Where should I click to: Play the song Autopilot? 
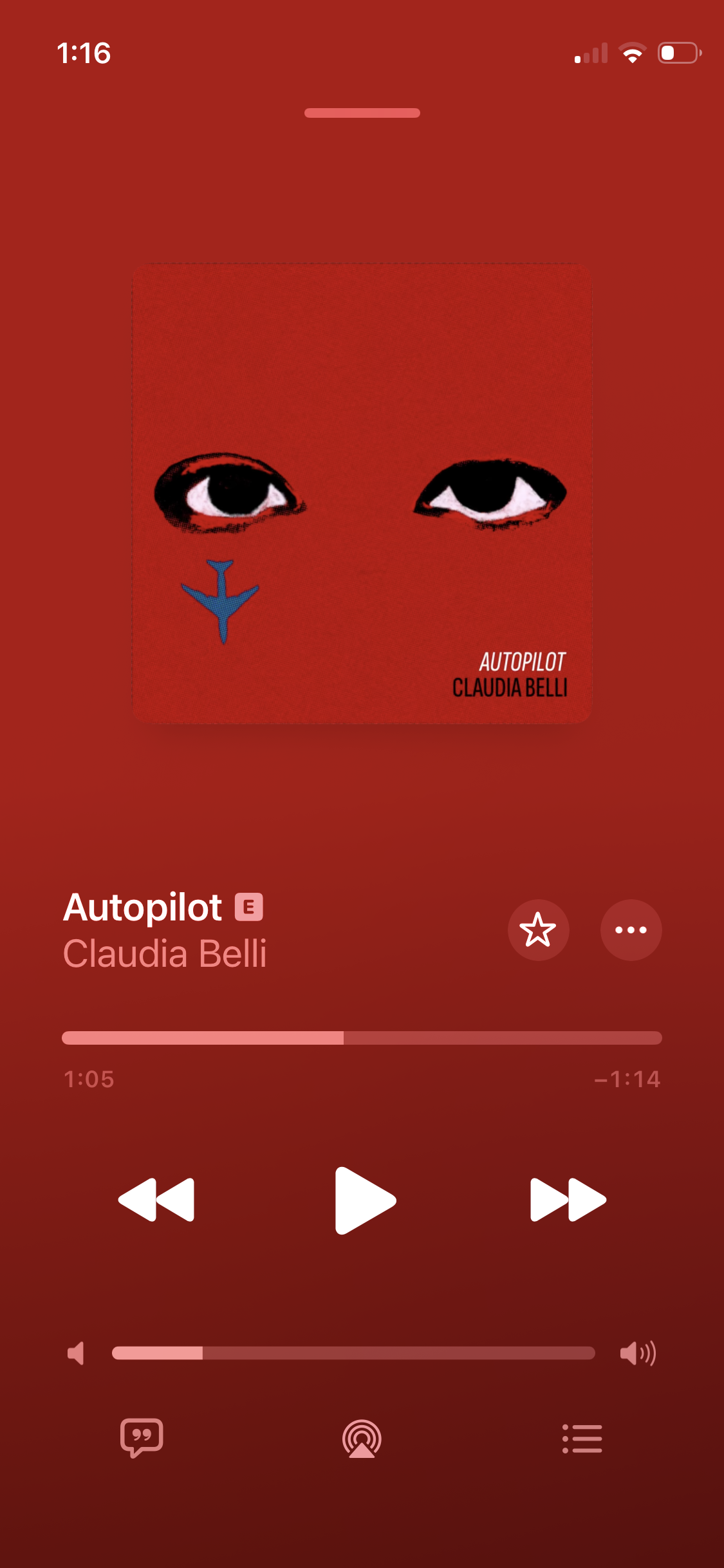coord(365,1200)
